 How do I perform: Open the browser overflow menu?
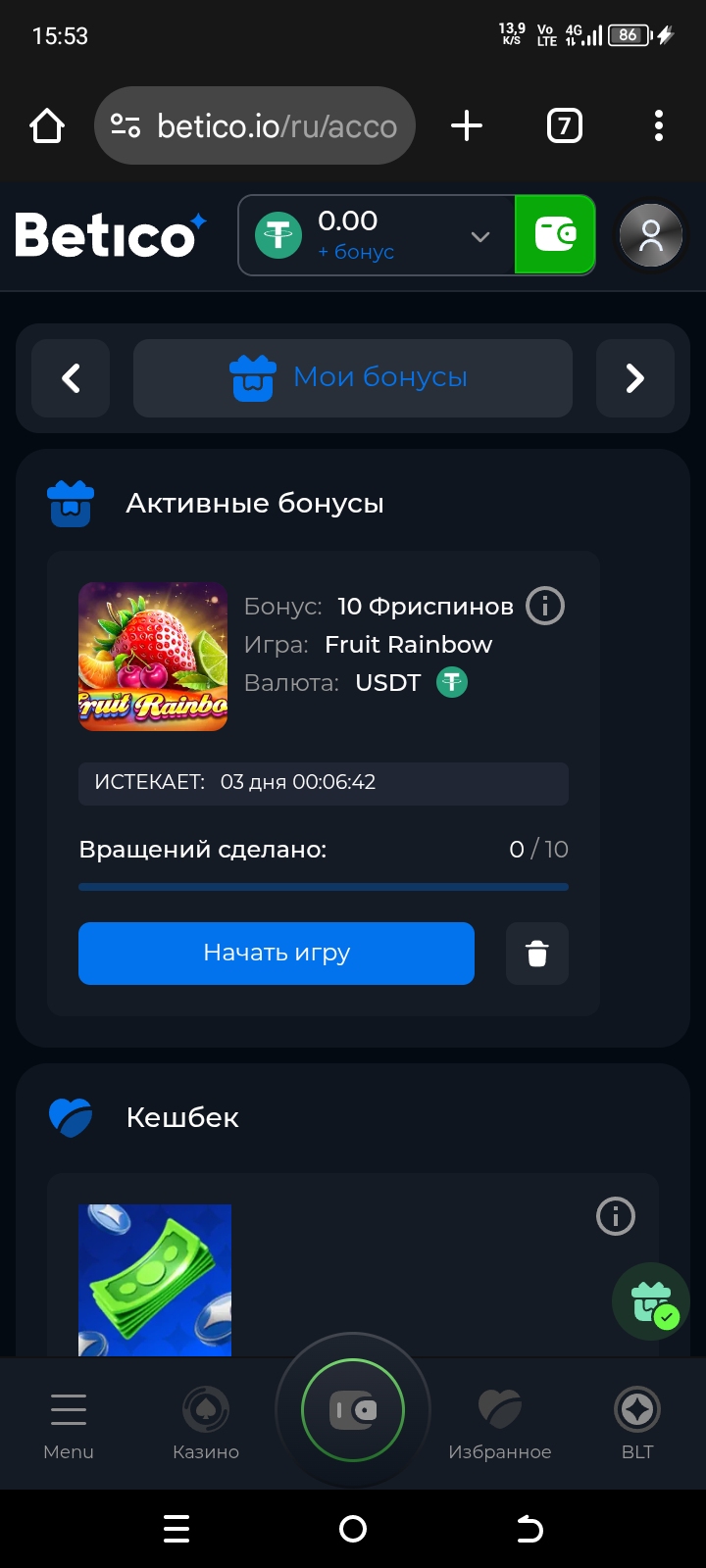click(x=658, y=126)
